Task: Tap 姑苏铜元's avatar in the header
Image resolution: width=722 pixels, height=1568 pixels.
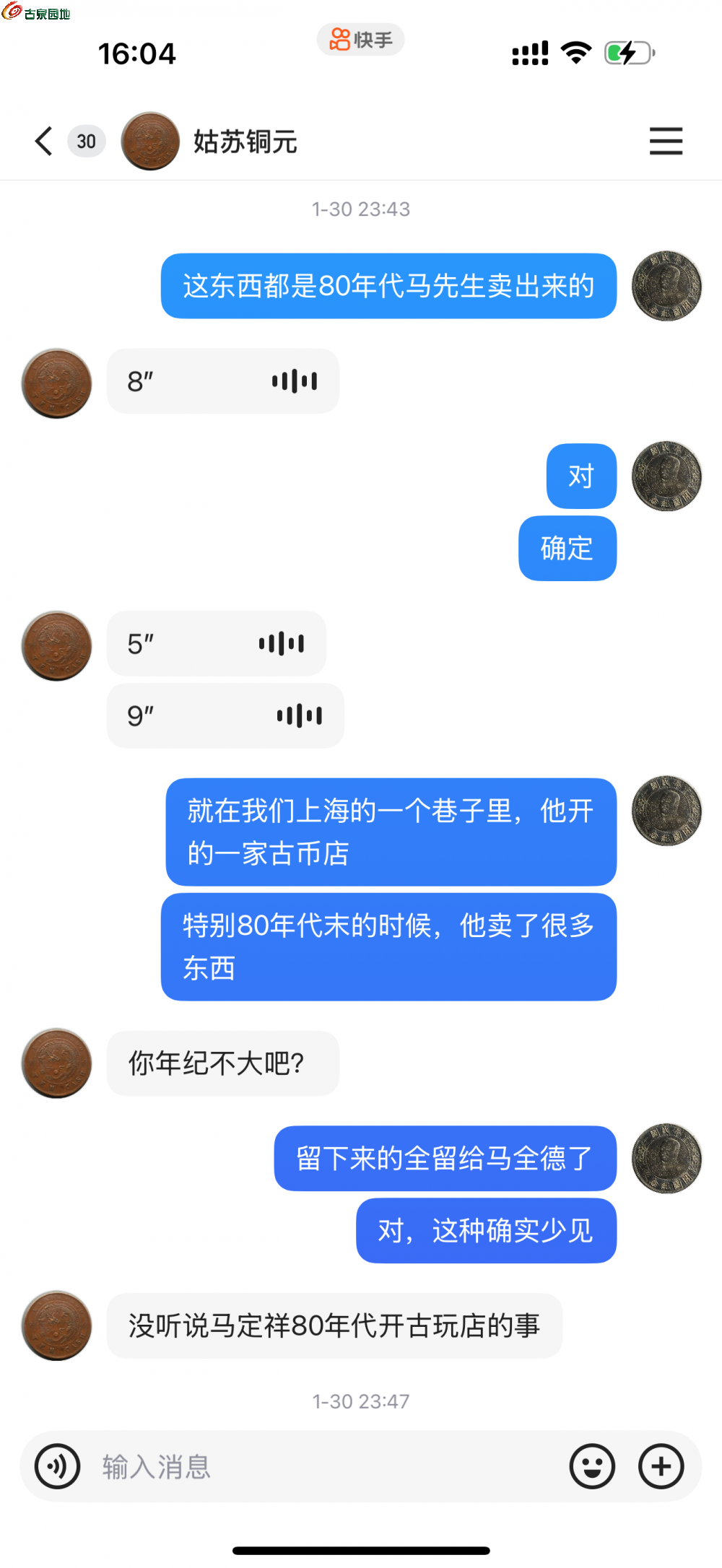Action: 149,141
